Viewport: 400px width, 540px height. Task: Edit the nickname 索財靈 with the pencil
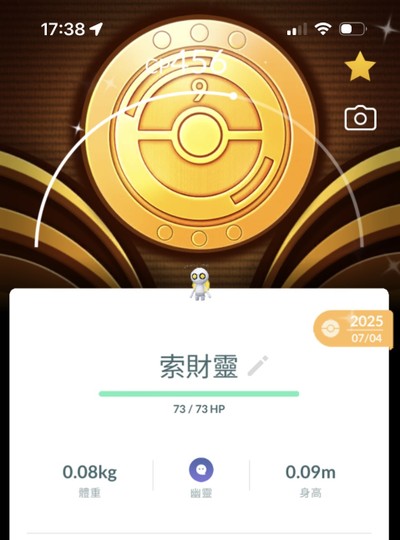point(258,366)
